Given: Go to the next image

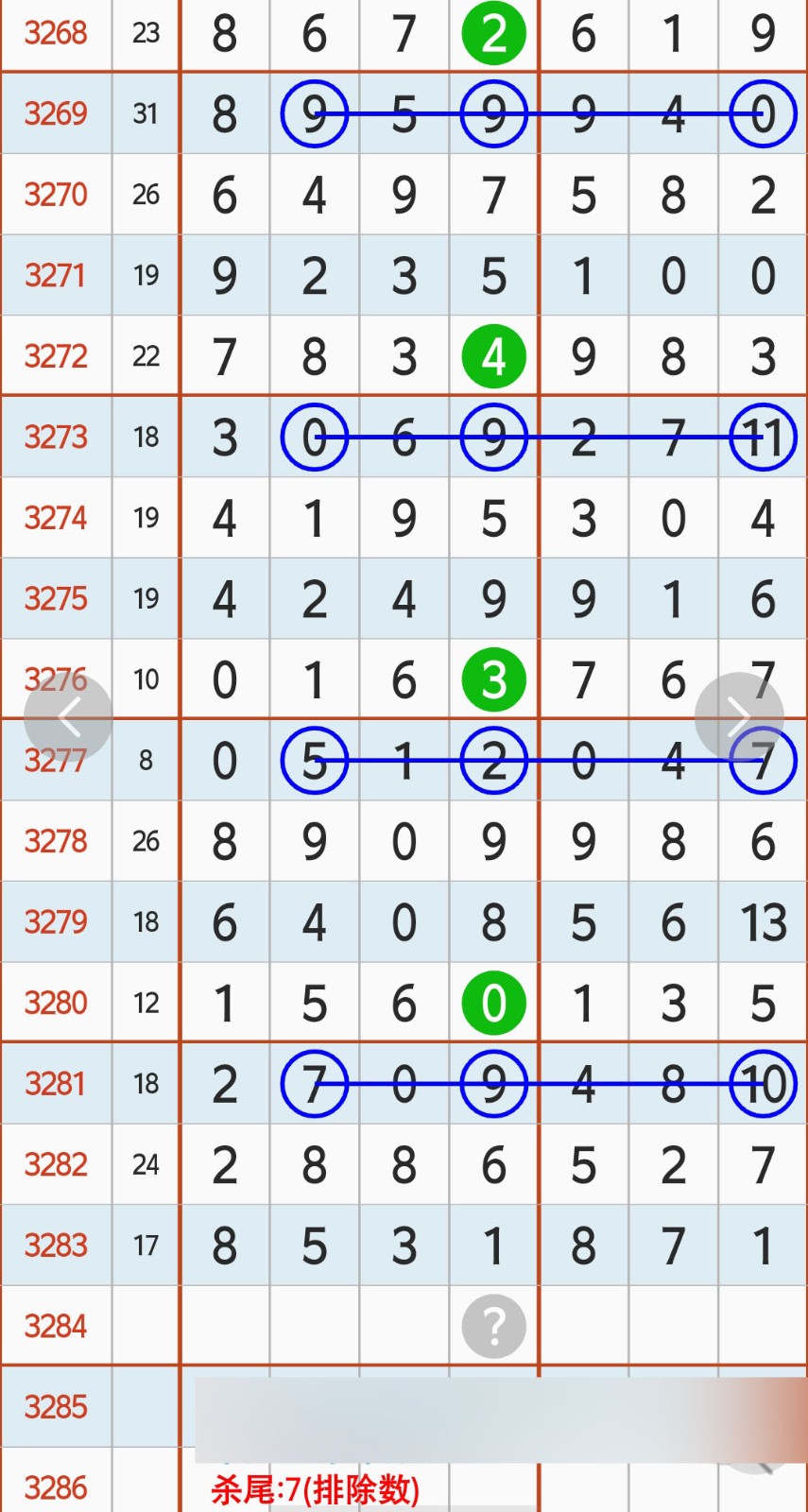Looking at the screenshot, I should coord(739,717).
